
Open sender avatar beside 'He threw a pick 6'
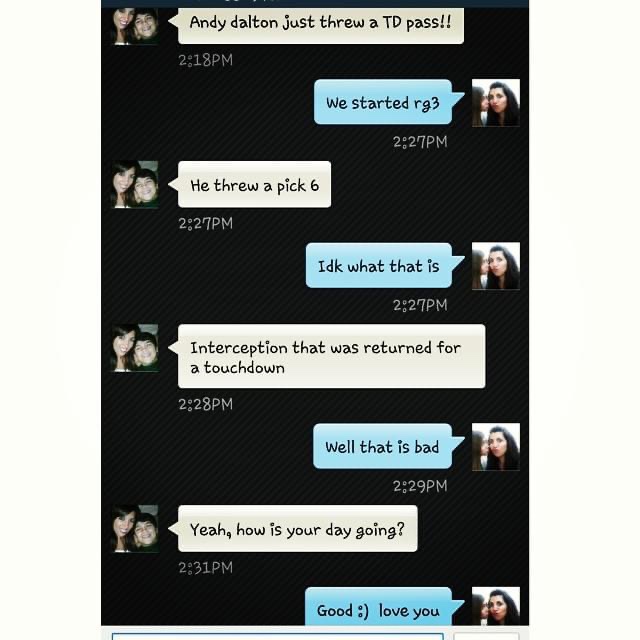134,184
